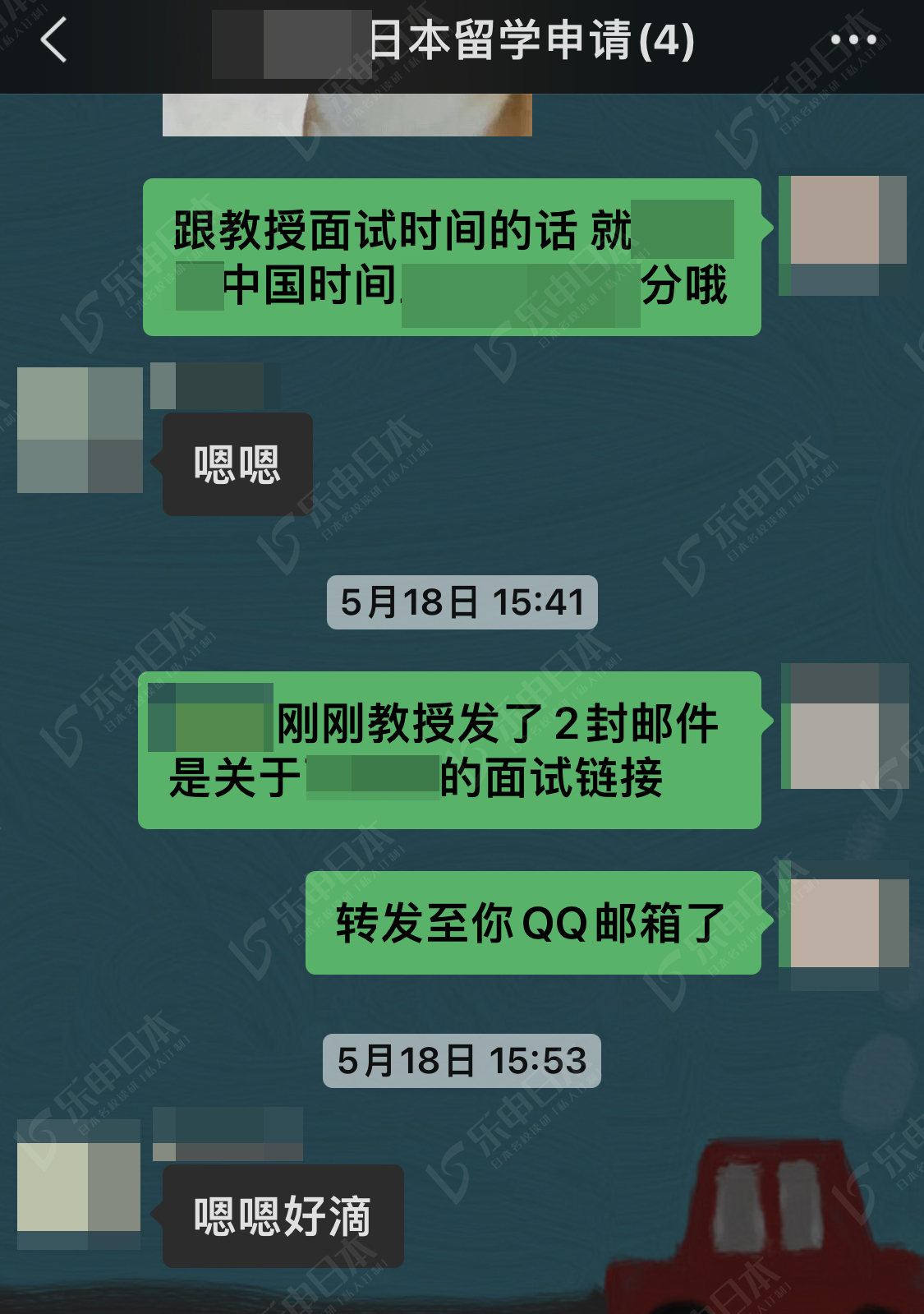Screen dimensions: 924x1314
Task: Open the group chat's three-dot menu
Action: (x=853, y=39)
